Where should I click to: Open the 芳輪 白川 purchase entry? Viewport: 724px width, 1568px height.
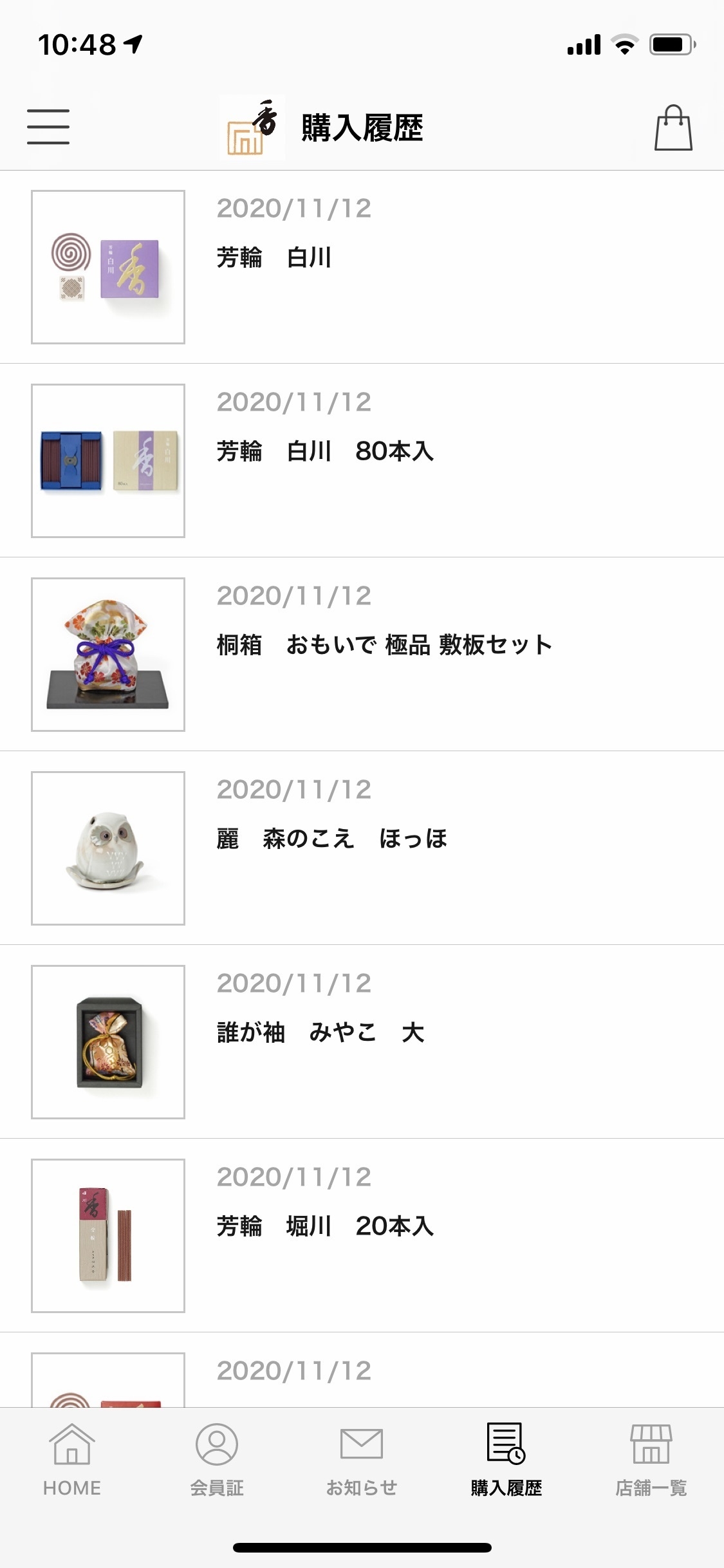pos(360,257)
